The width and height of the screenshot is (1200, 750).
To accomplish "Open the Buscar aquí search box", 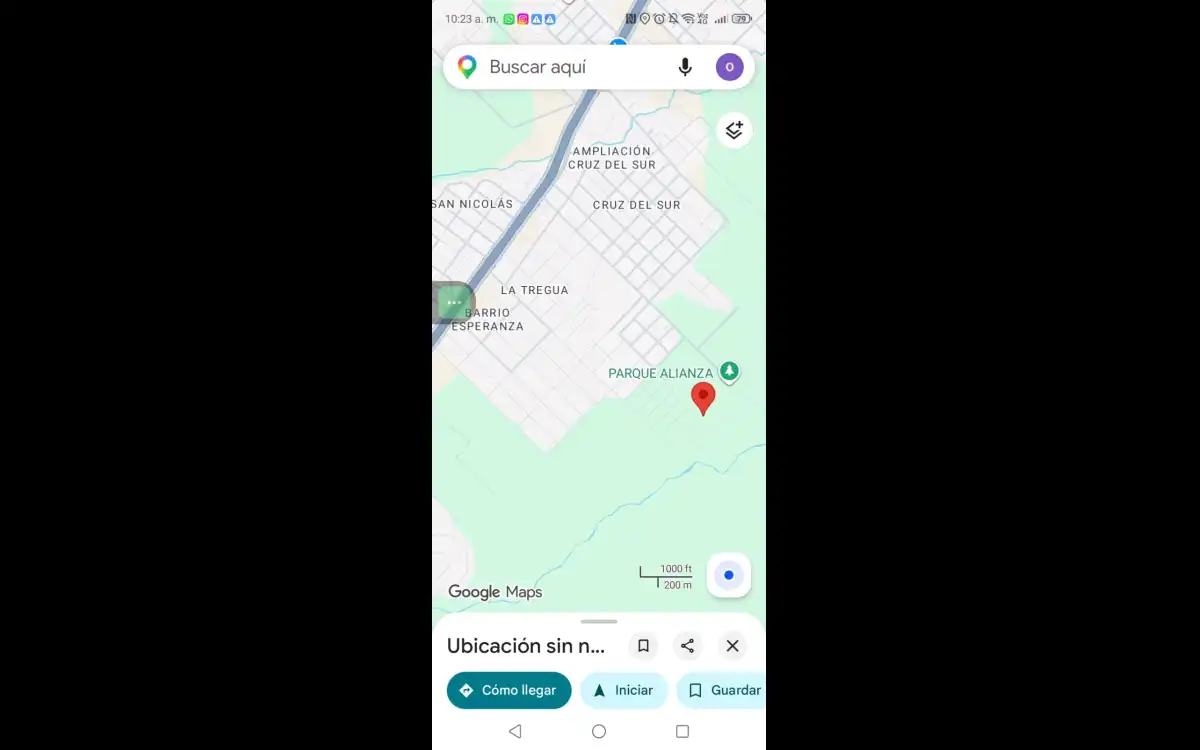I will [570, 67].
